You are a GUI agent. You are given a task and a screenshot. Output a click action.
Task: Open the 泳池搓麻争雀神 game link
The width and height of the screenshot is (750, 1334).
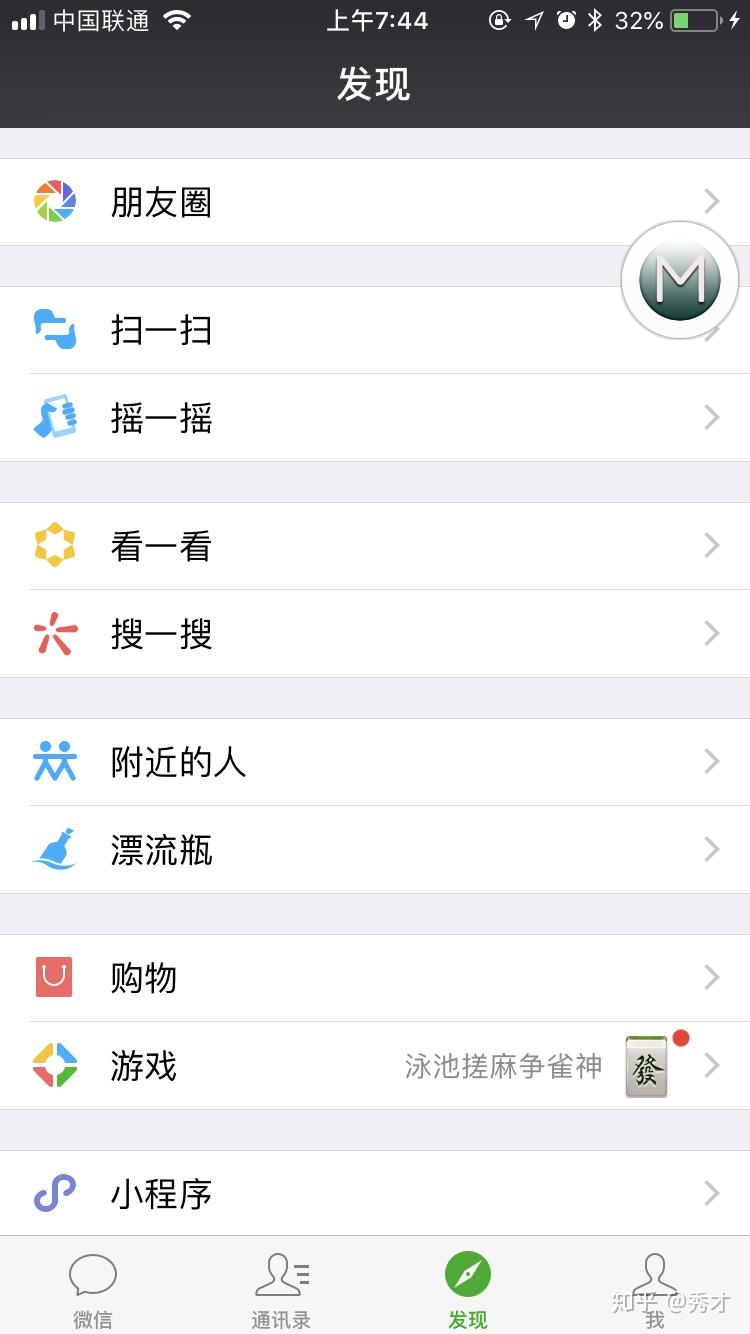(504, 1065)
